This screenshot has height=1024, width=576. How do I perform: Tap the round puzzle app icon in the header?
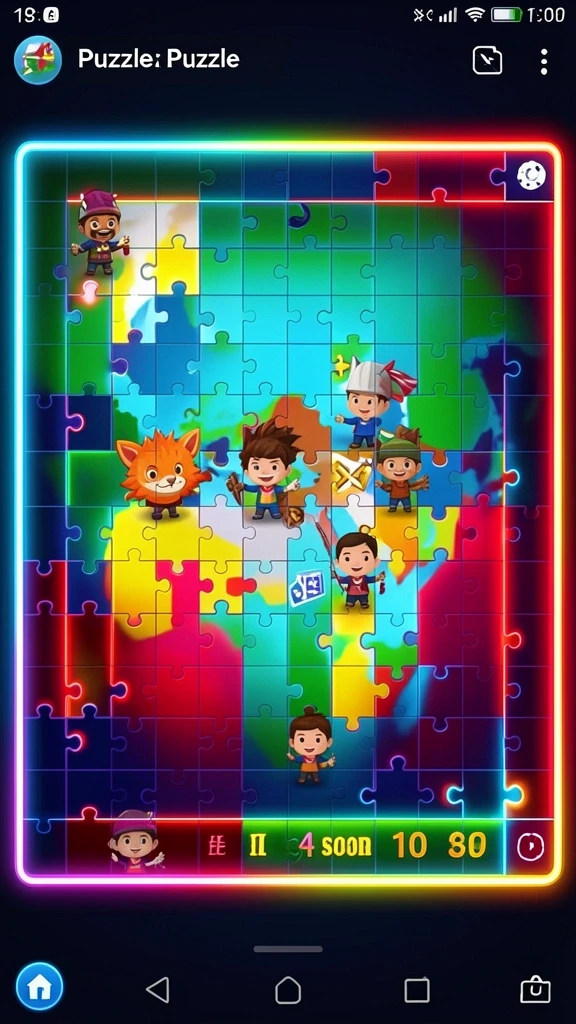38,60
